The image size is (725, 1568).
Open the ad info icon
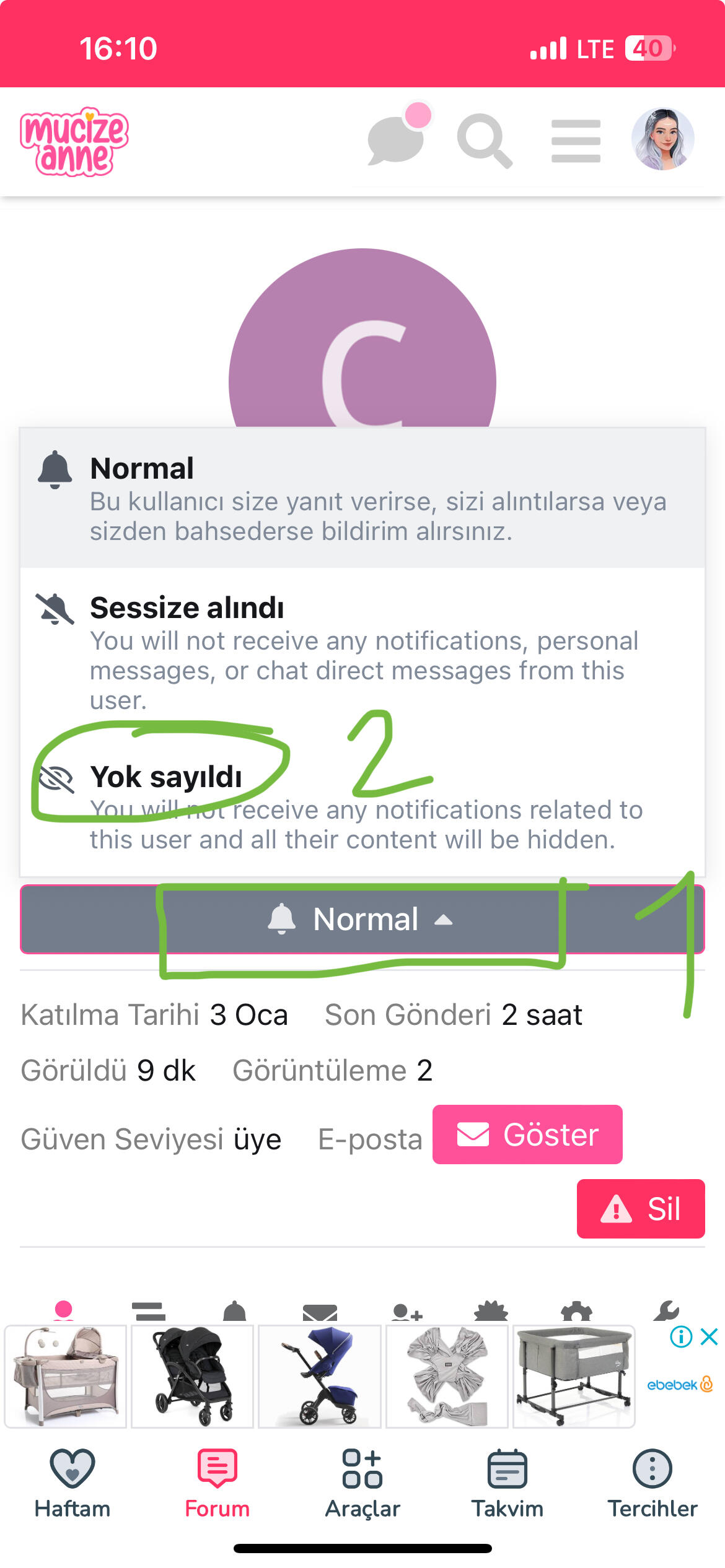click(x=681, y=1337)
